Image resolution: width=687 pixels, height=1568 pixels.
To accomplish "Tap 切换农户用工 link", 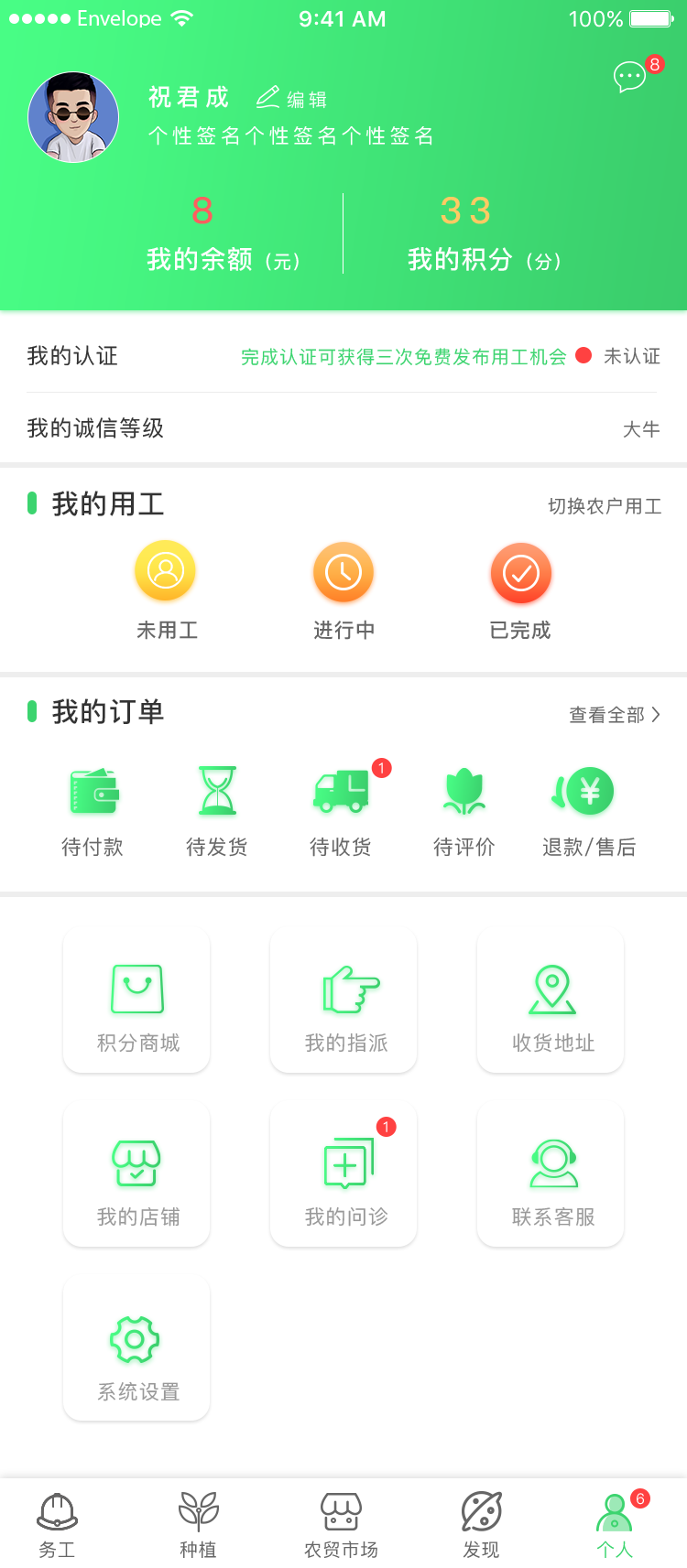I will pyautogui.click(x=605, y=506).
